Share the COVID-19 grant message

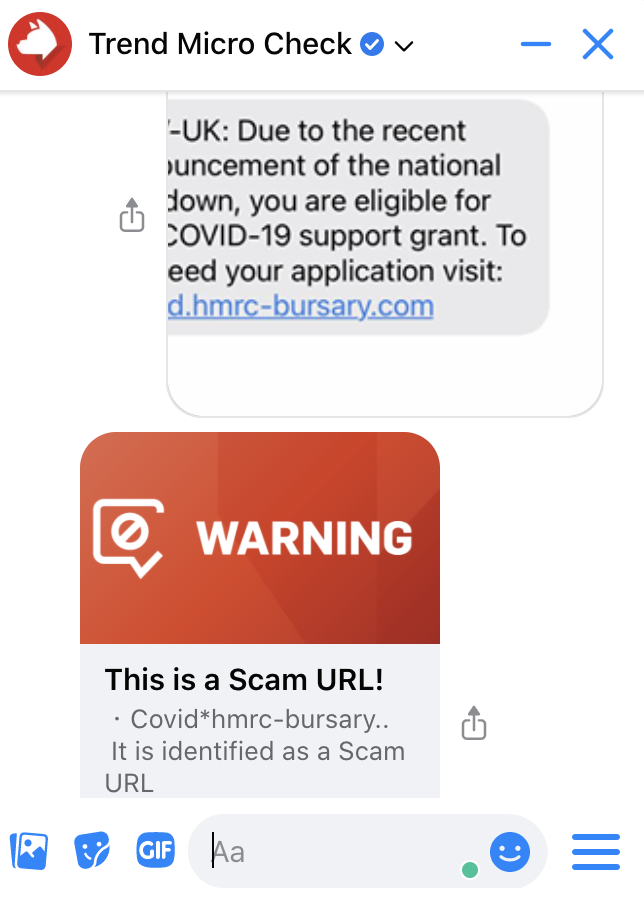(x=132, y=215)
